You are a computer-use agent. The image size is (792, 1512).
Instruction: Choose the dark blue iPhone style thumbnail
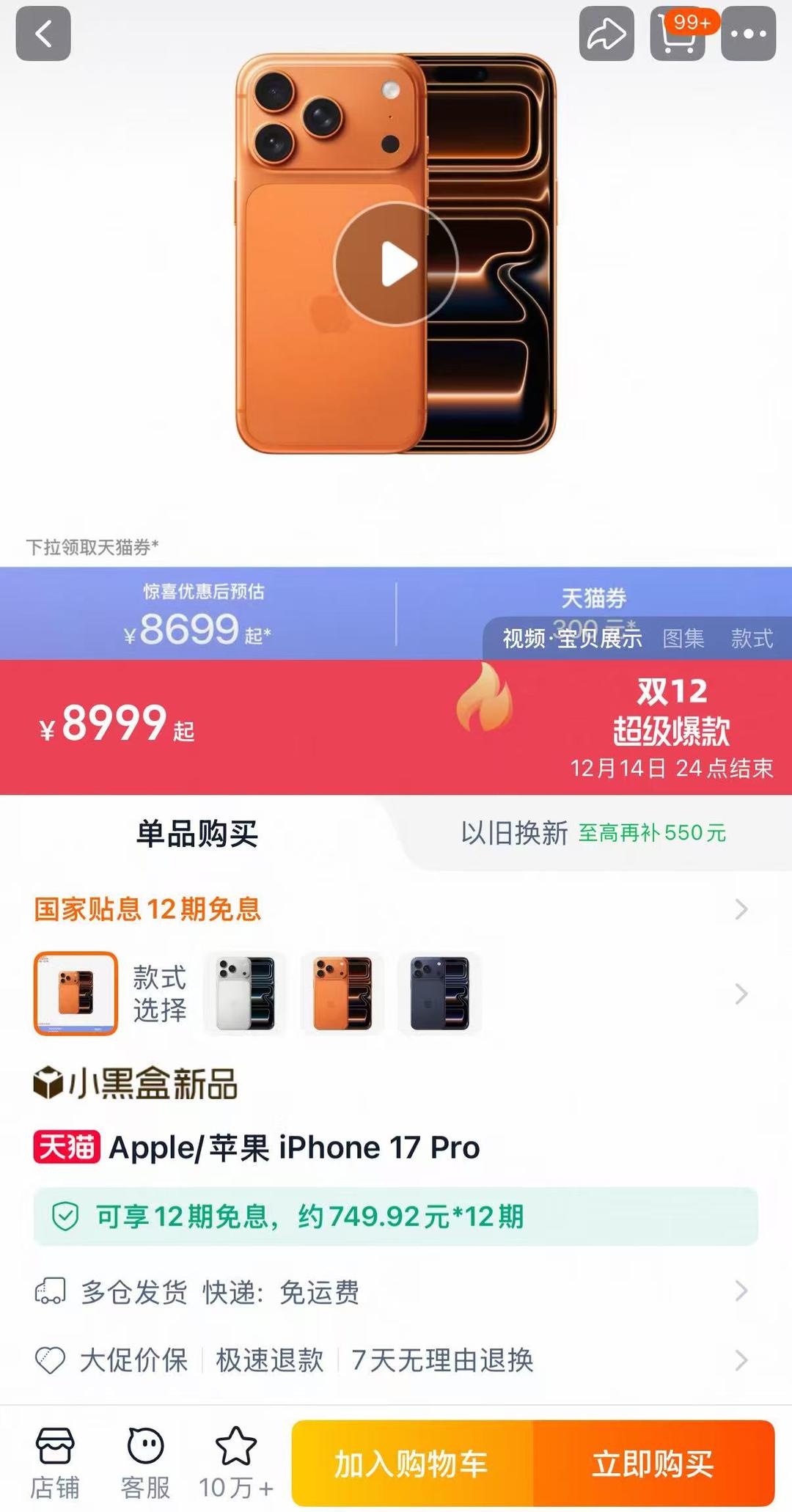click(x=439, y=994)
